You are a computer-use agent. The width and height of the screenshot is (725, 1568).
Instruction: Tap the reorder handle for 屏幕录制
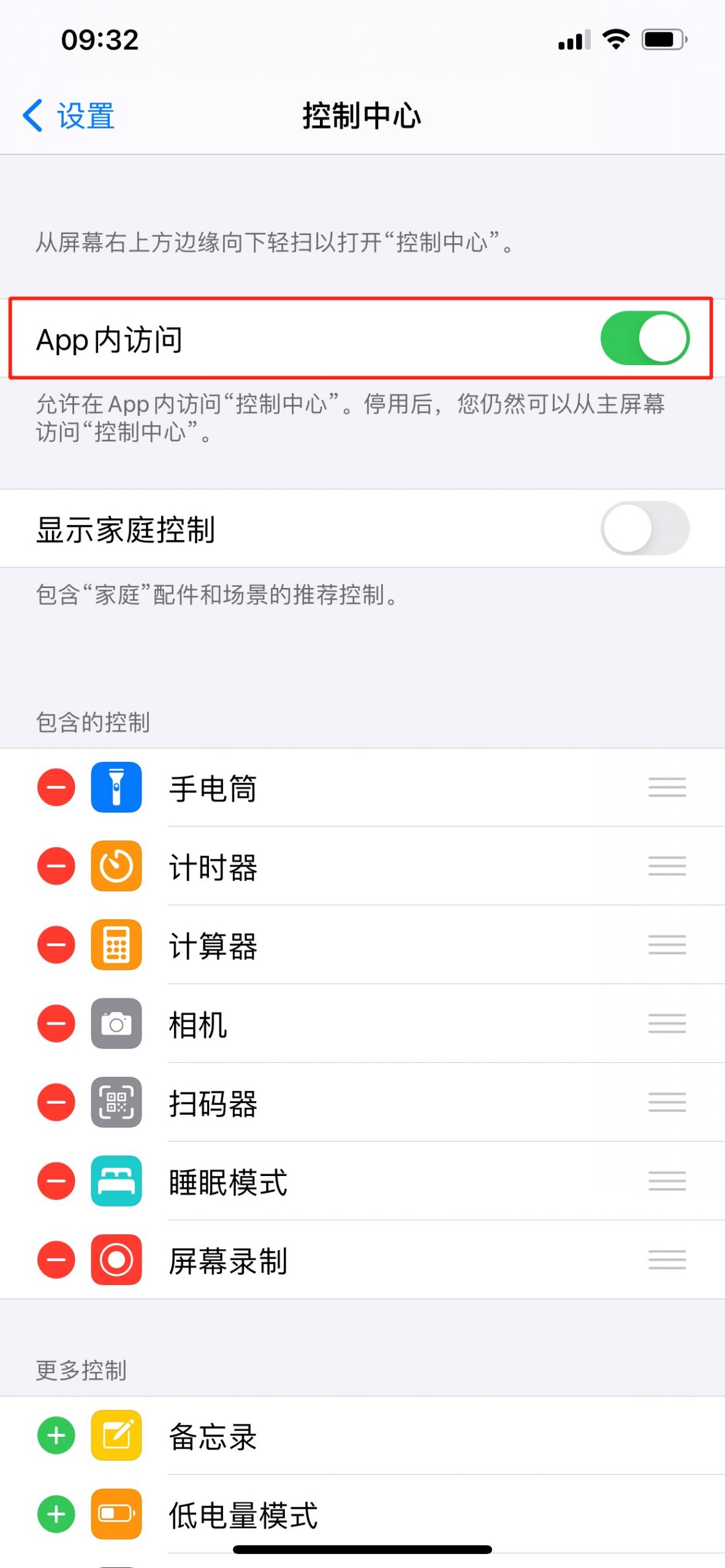tap(667, 1259)
